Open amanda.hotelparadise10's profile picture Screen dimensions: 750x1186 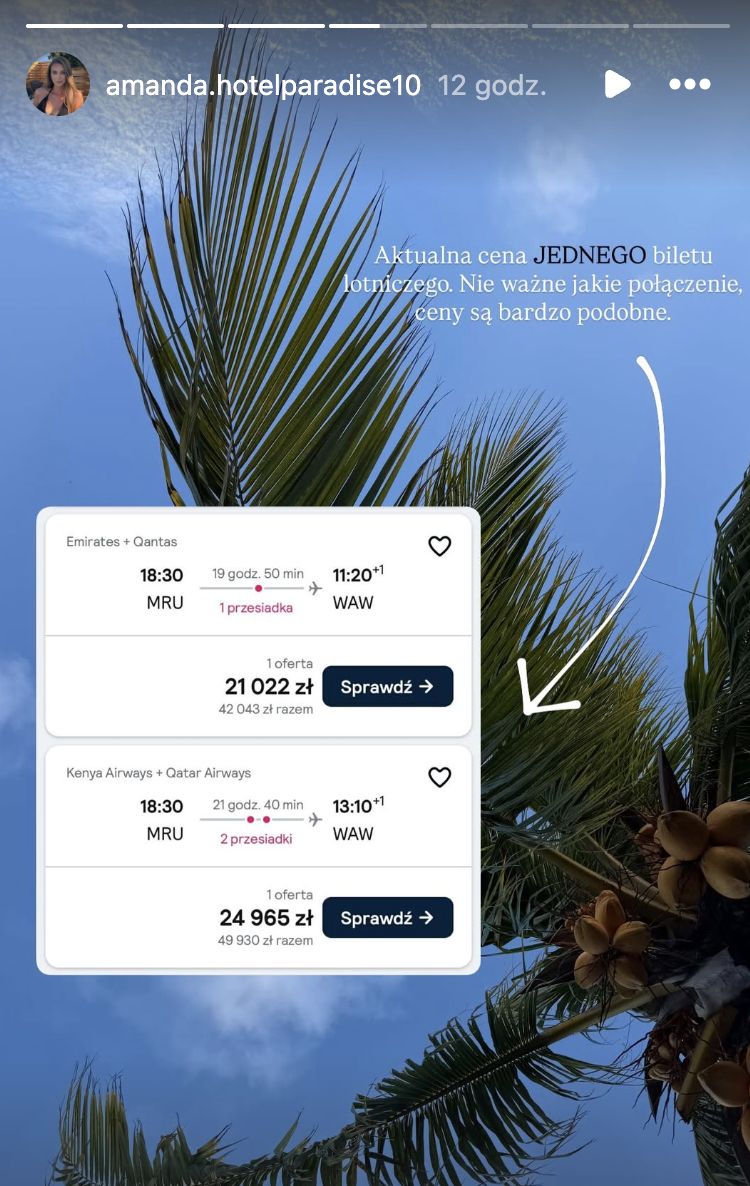[57, 85]
